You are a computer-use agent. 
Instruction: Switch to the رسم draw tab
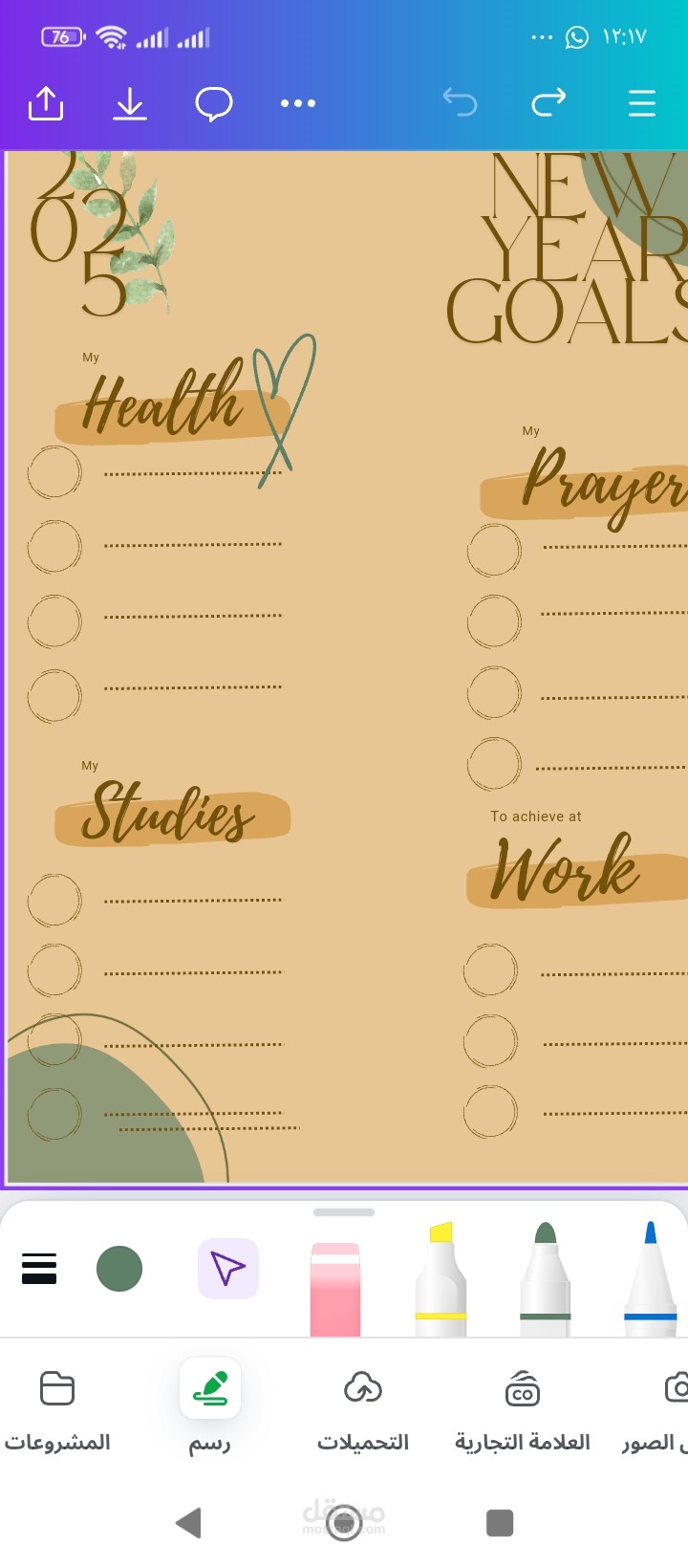pyautogui.click(x=209, y=1408)
